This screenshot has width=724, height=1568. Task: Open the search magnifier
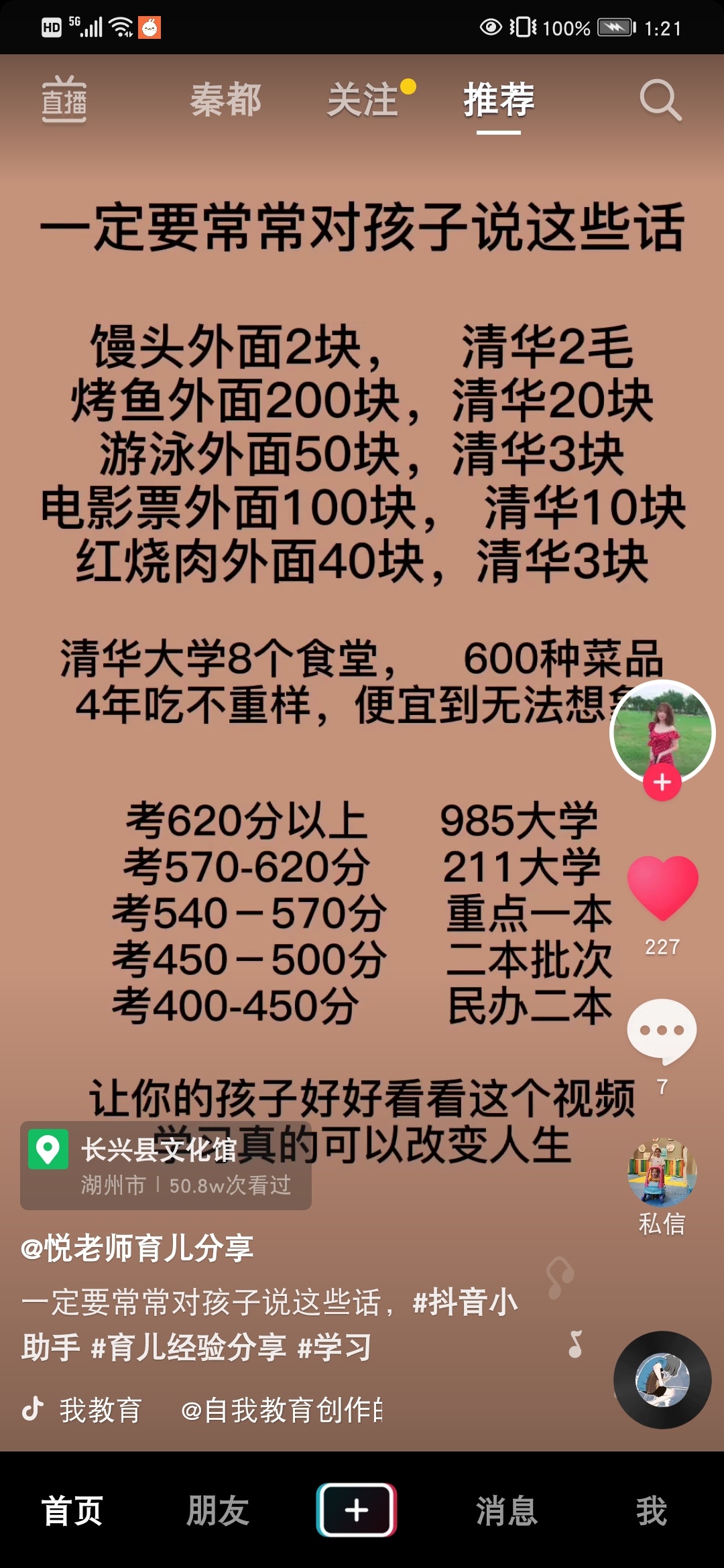click(660, 101)
